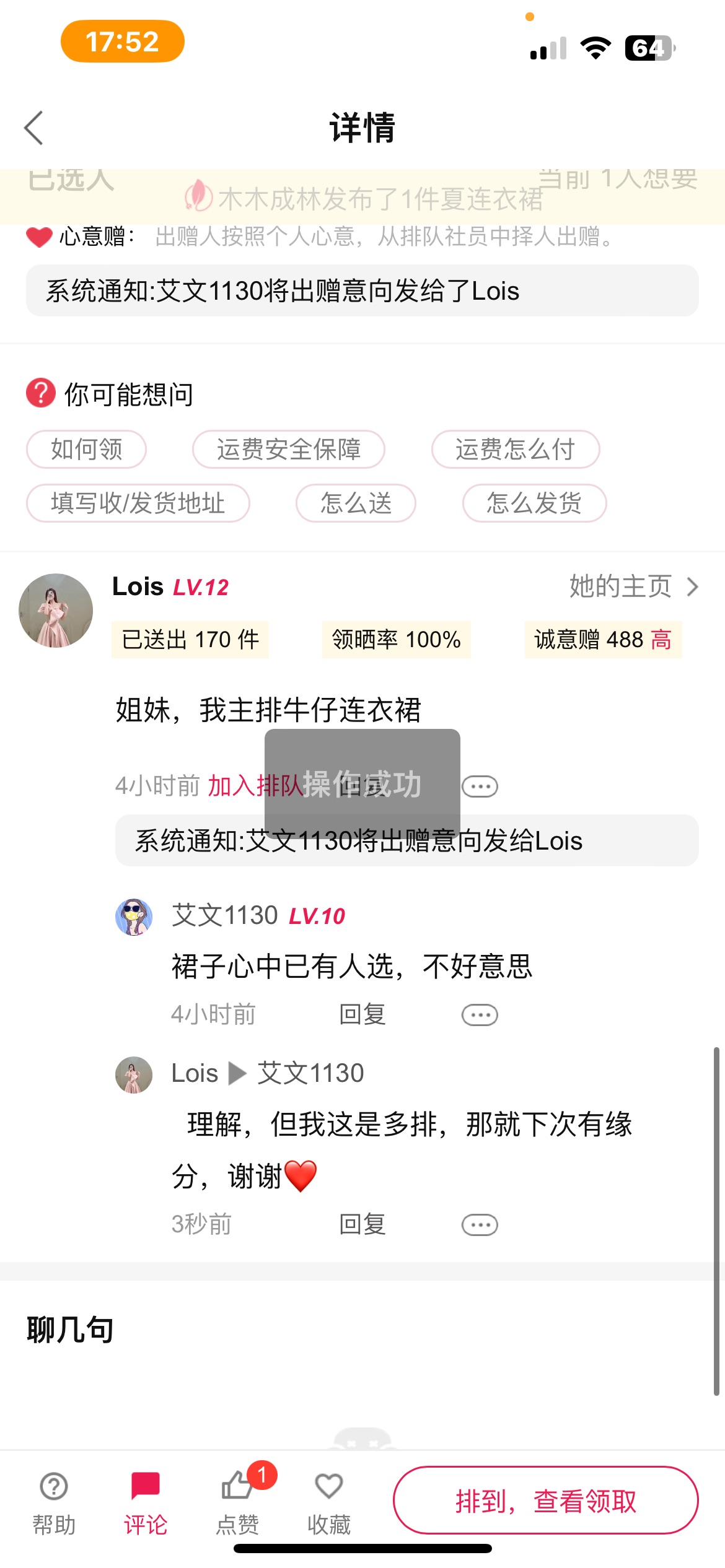Reply to 艾文1130's comment from 4小时前
Screen dimensions: 725x1568
coord(362,1014)
